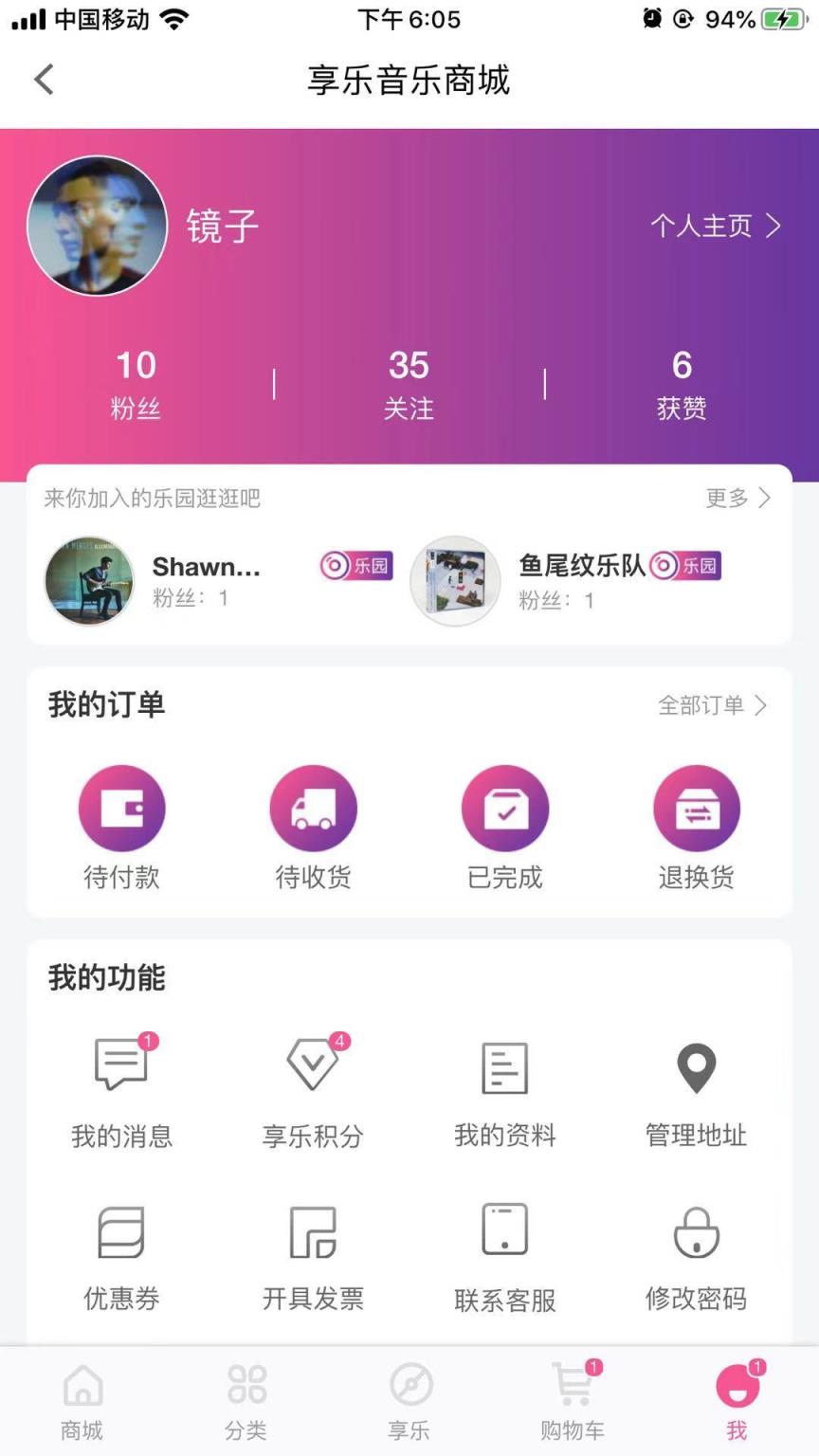The image size is (819, 1456).
Task: Open the 修改密码 change password icon
Action: pos(697,1230)
